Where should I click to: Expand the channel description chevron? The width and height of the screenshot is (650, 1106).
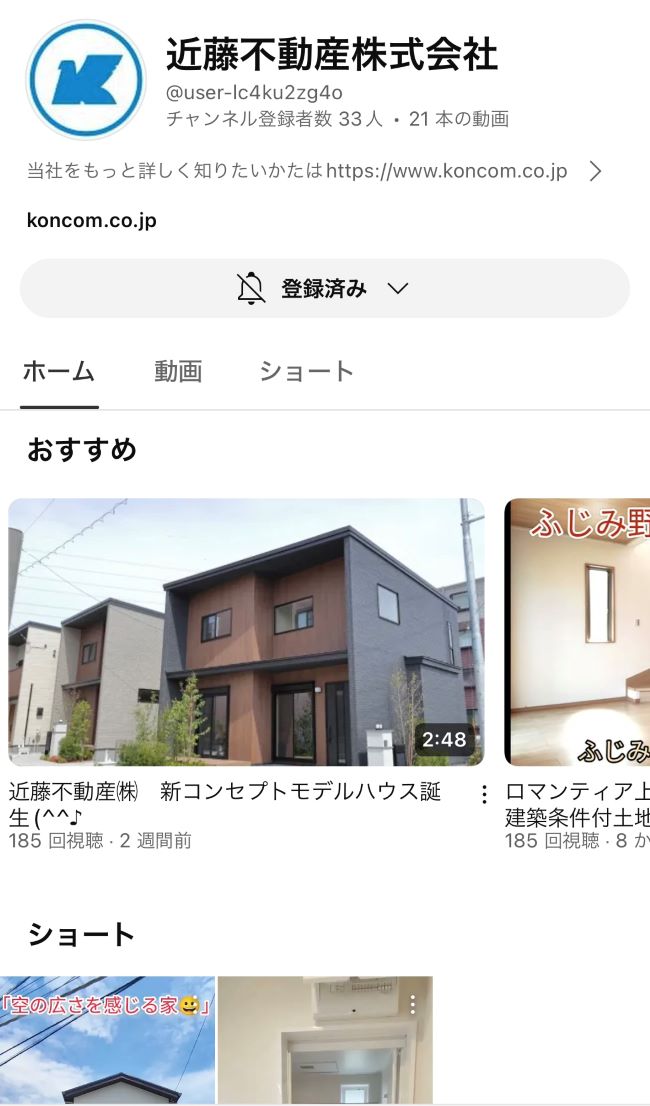[x=595, y=171]
